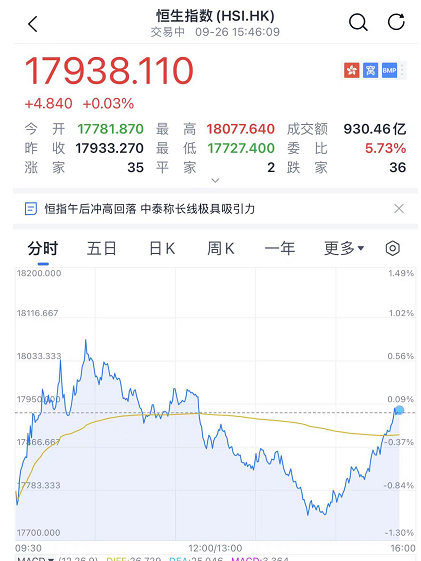421x561 pixels.
Task: Refresh the HSI quote data
Action: (x=396, y=22)
